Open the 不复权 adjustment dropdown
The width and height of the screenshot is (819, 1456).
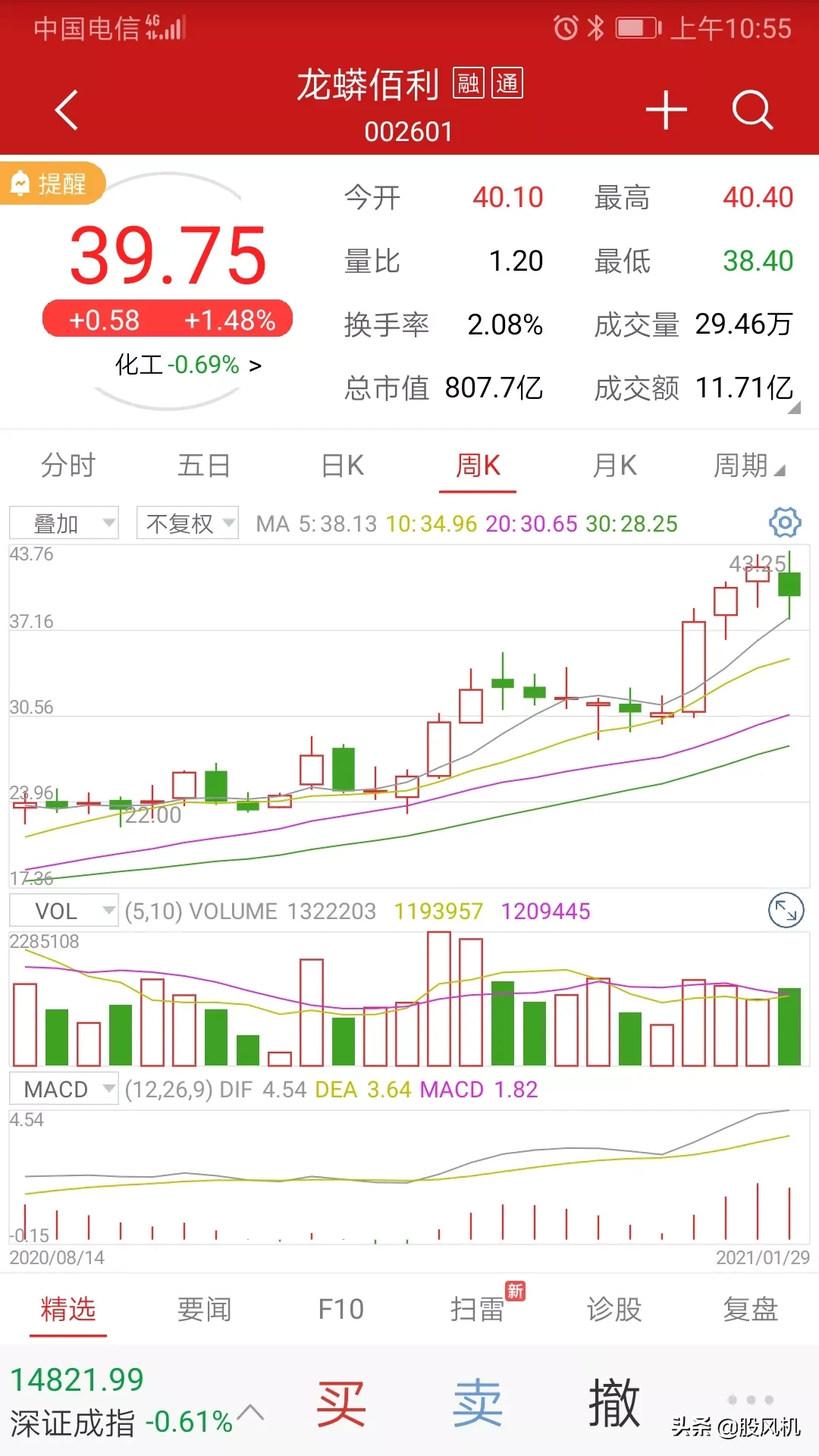tap(187, 523)
